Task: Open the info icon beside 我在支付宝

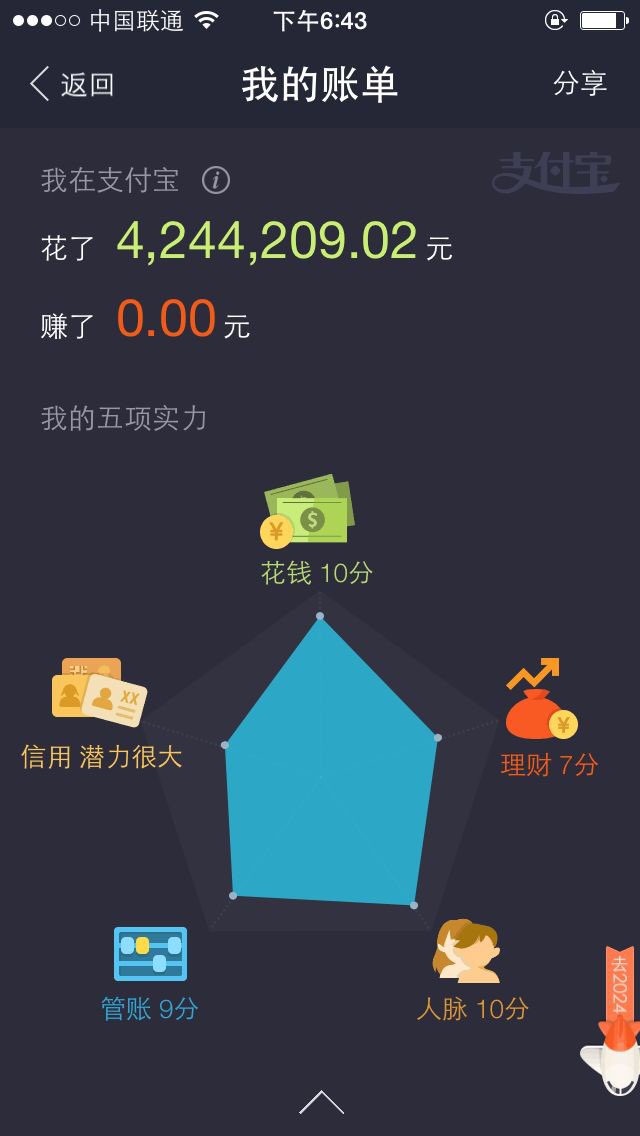Action: tap(216, 180)
